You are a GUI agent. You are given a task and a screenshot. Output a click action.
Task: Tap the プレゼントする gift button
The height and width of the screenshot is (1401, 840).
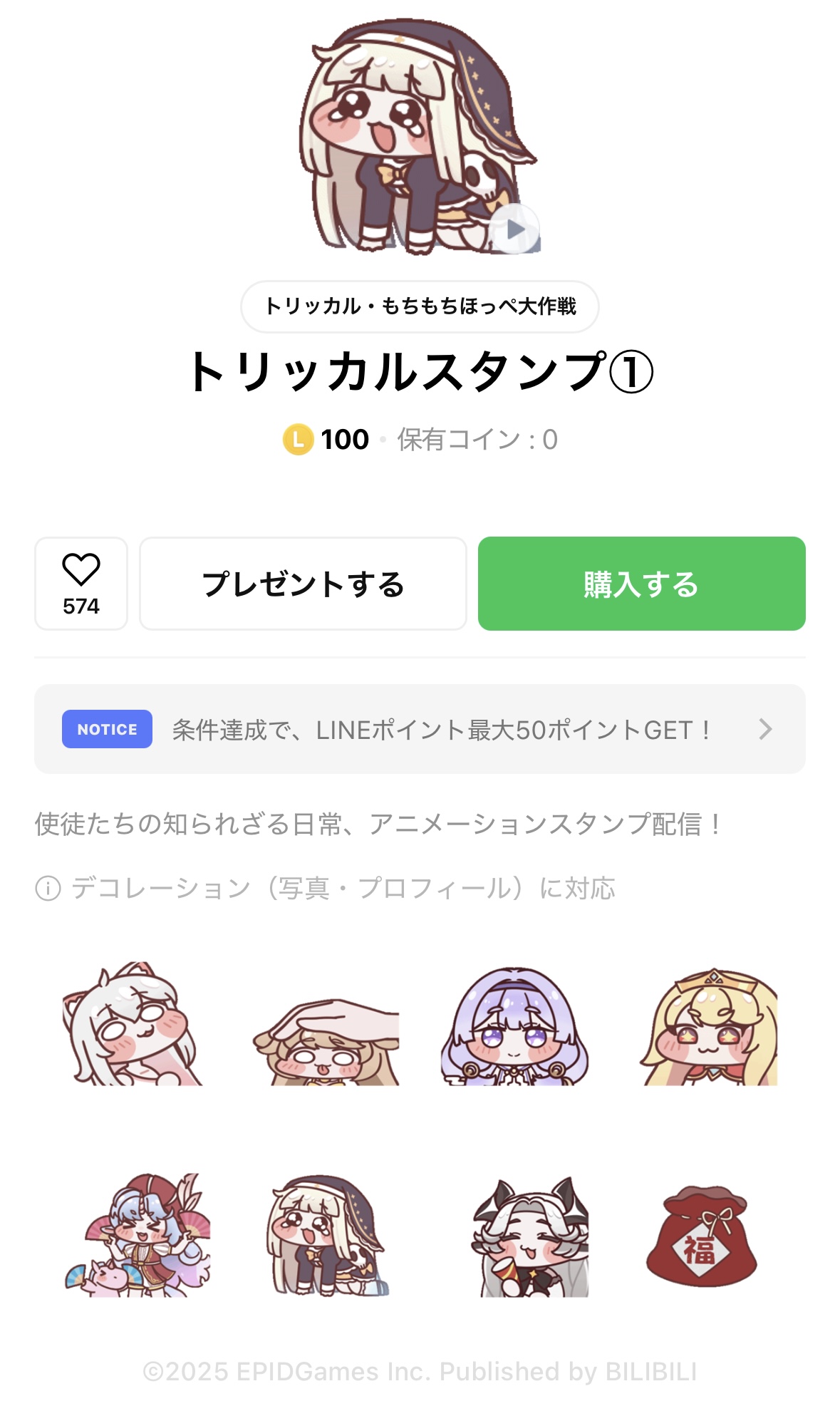click(303, 584)
